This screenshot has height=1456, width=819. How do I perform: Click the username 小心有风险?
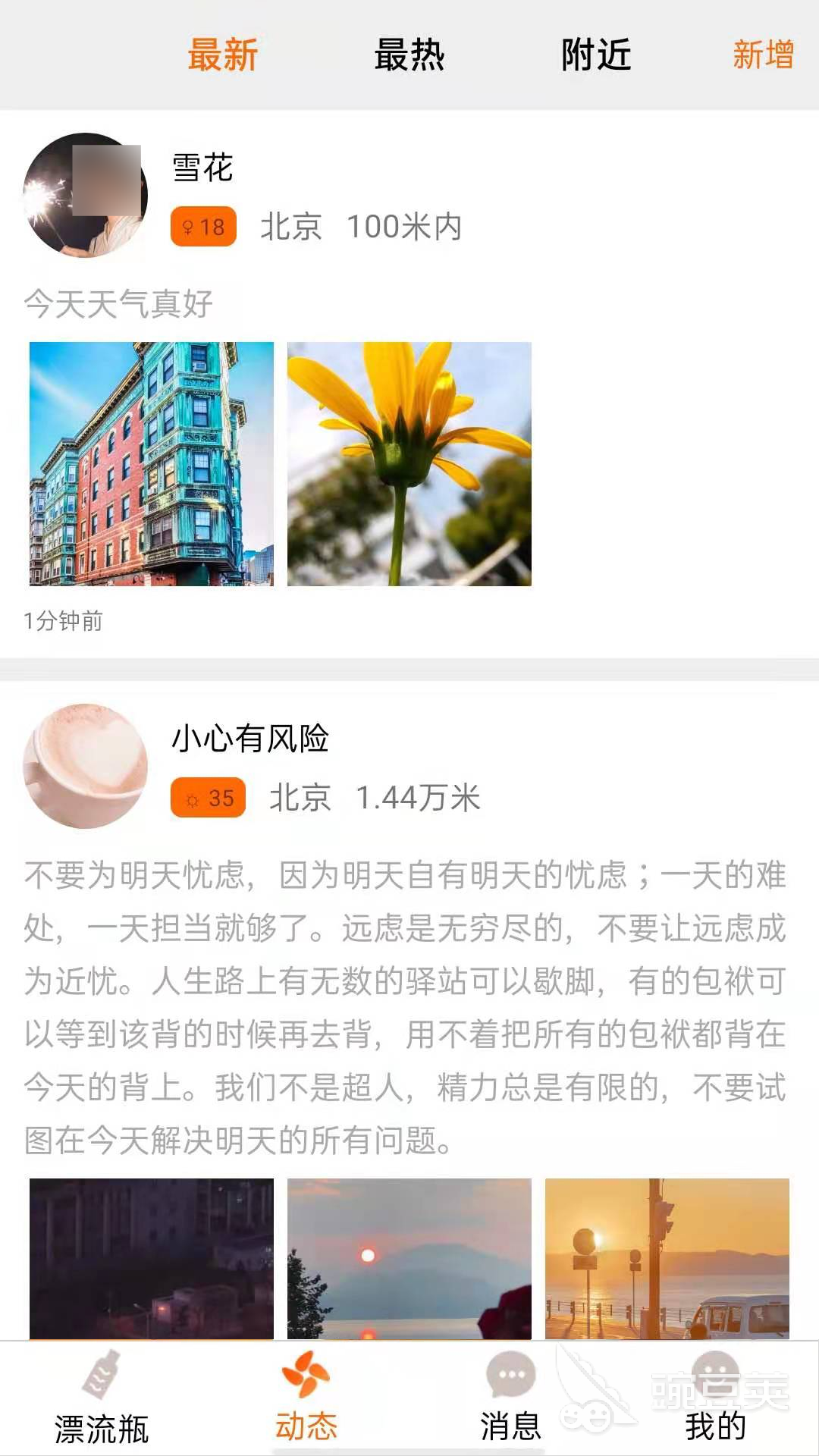click(250, 739)
